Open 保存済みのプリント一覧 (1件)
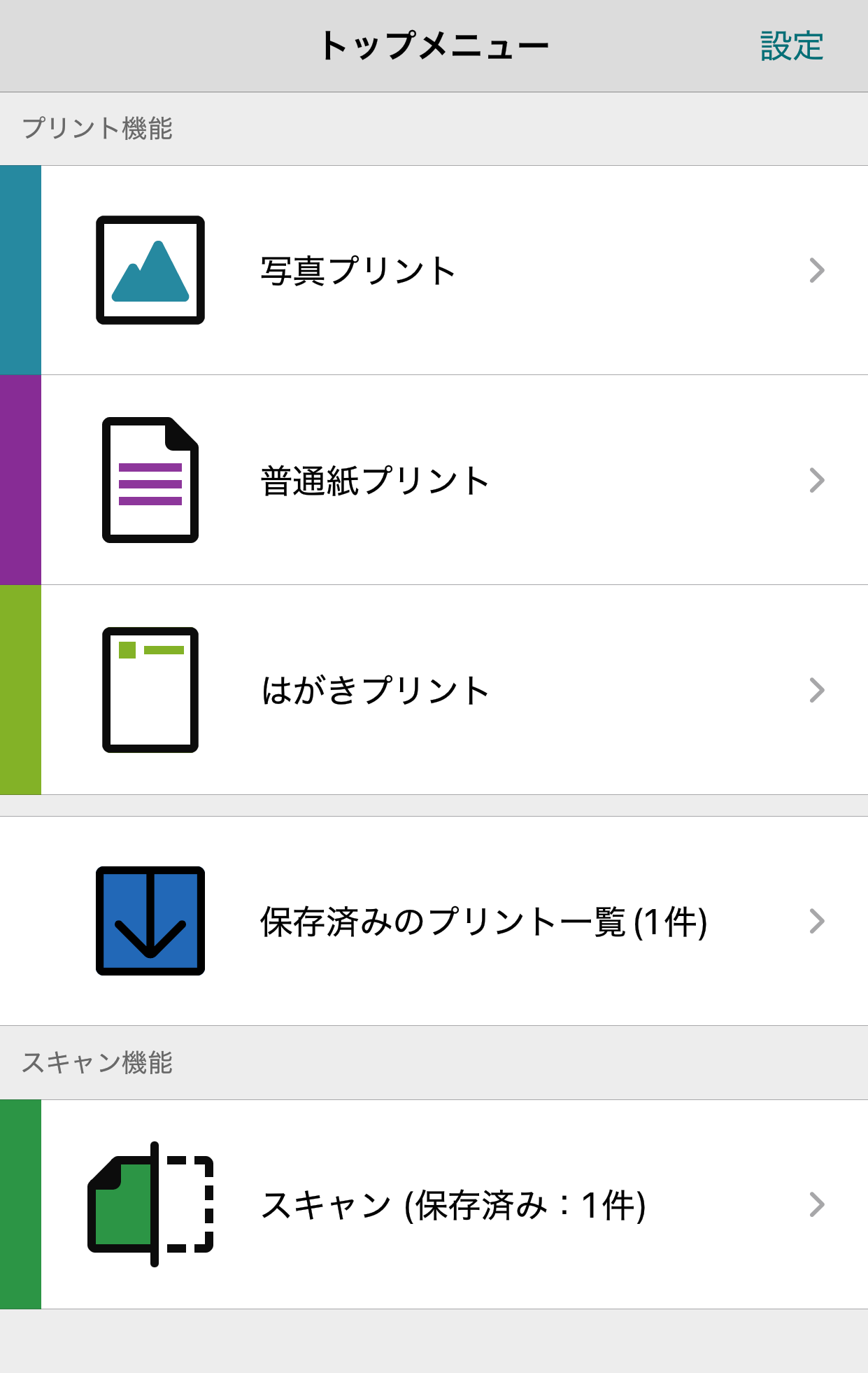Screen dimensions: 868x1373 pyautogui.click(x=484, y=922)
